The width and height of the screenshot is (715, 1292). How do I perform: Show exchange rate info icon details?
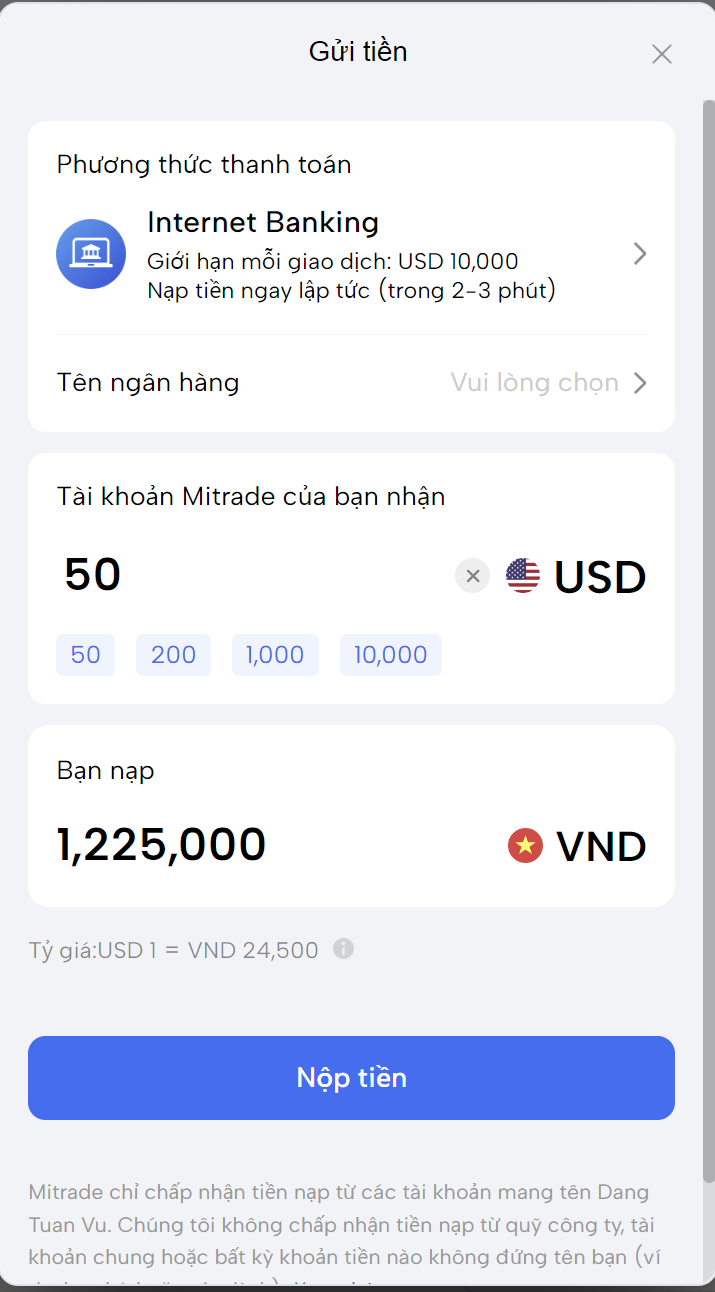343,949
